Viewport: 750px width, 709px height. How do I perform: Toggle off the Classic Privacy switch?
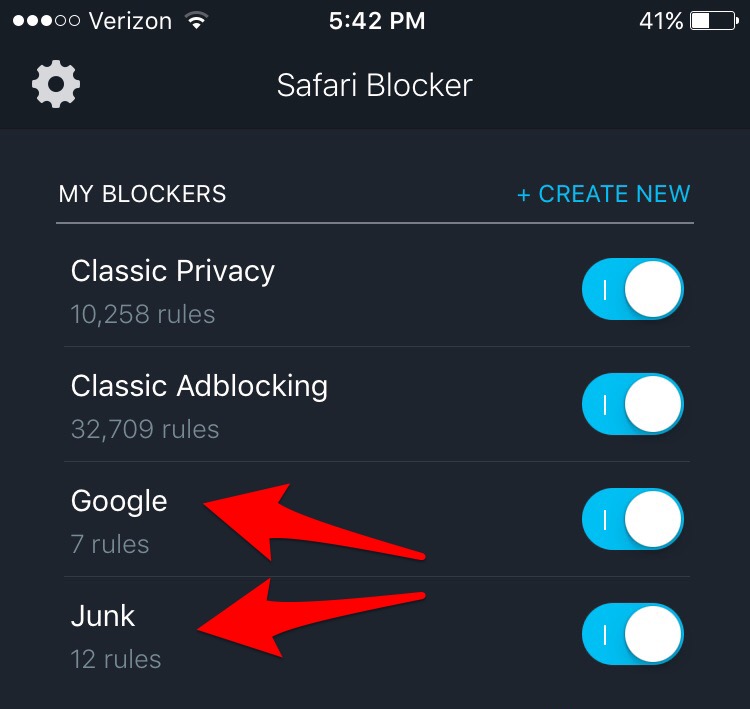[x=633, y=290]
